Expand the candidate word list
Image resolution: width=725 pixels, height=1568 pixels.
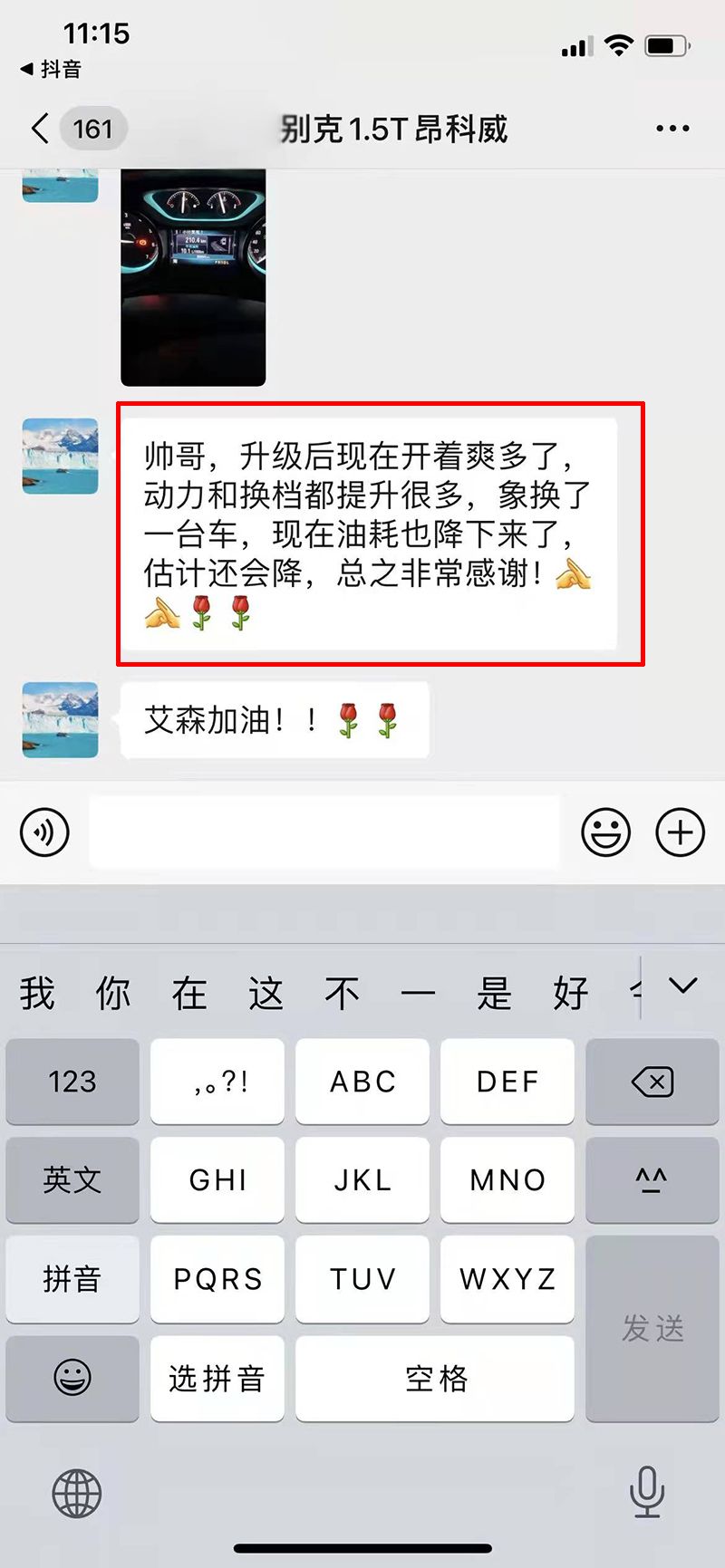pos(682,986)
